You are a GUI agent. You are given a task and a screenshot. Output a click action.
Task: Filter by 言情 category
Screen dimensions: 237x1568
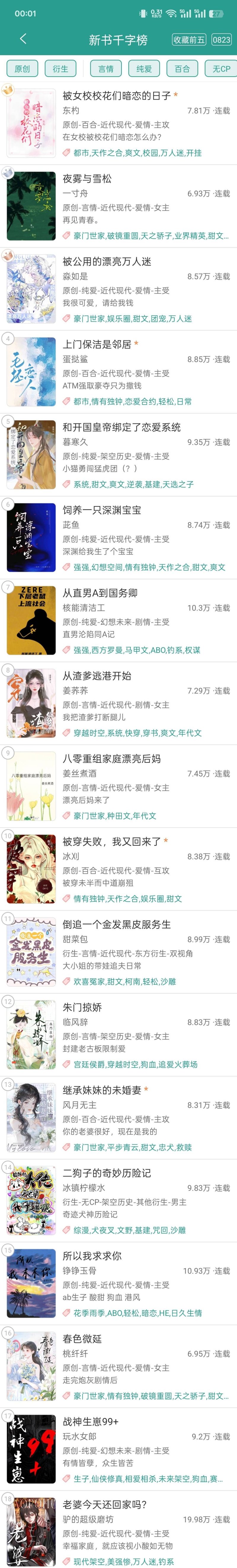pos(106,69)
